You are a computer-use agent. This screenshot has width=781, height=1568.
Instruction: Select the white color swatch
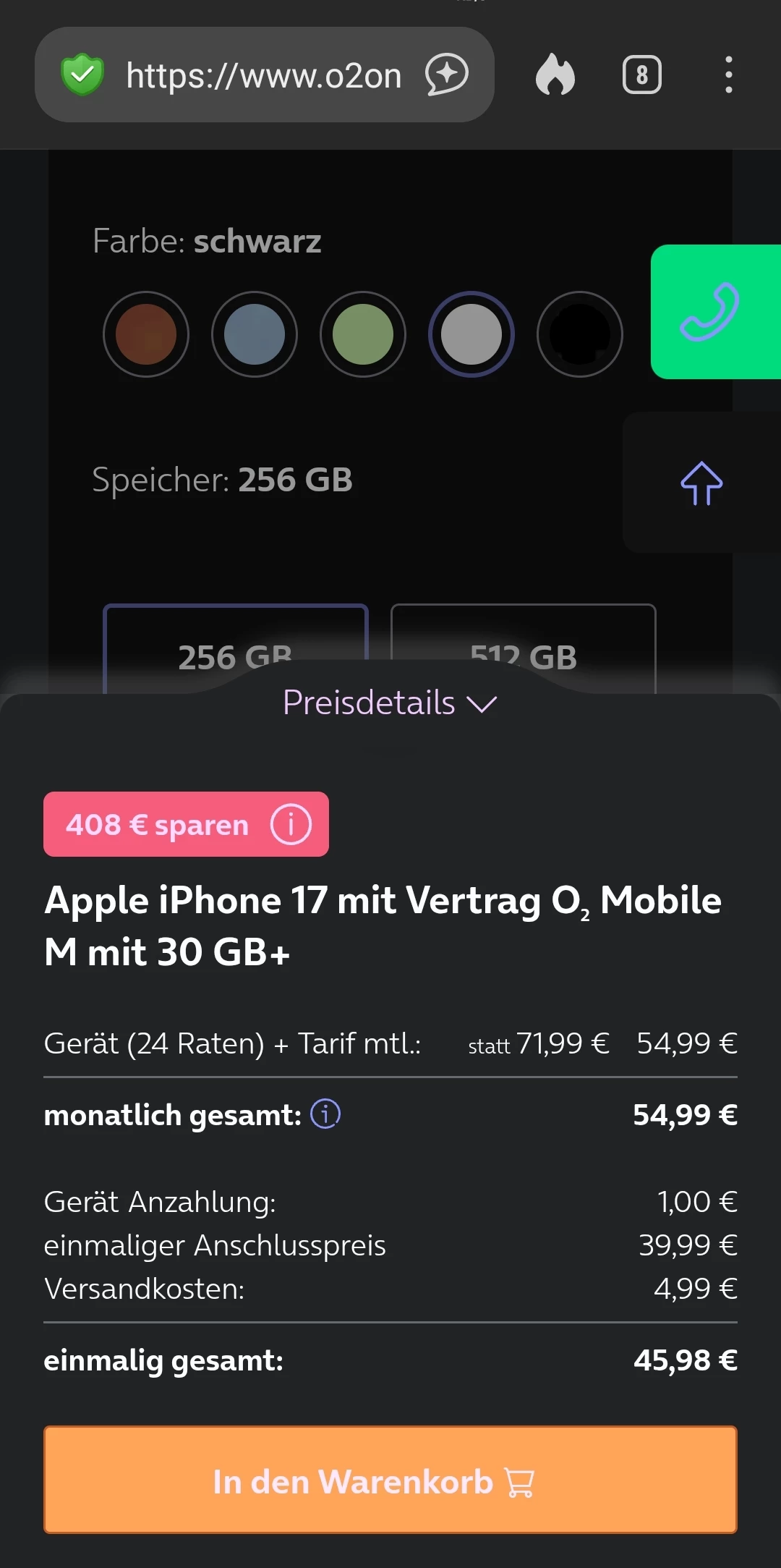click(471, 334)
